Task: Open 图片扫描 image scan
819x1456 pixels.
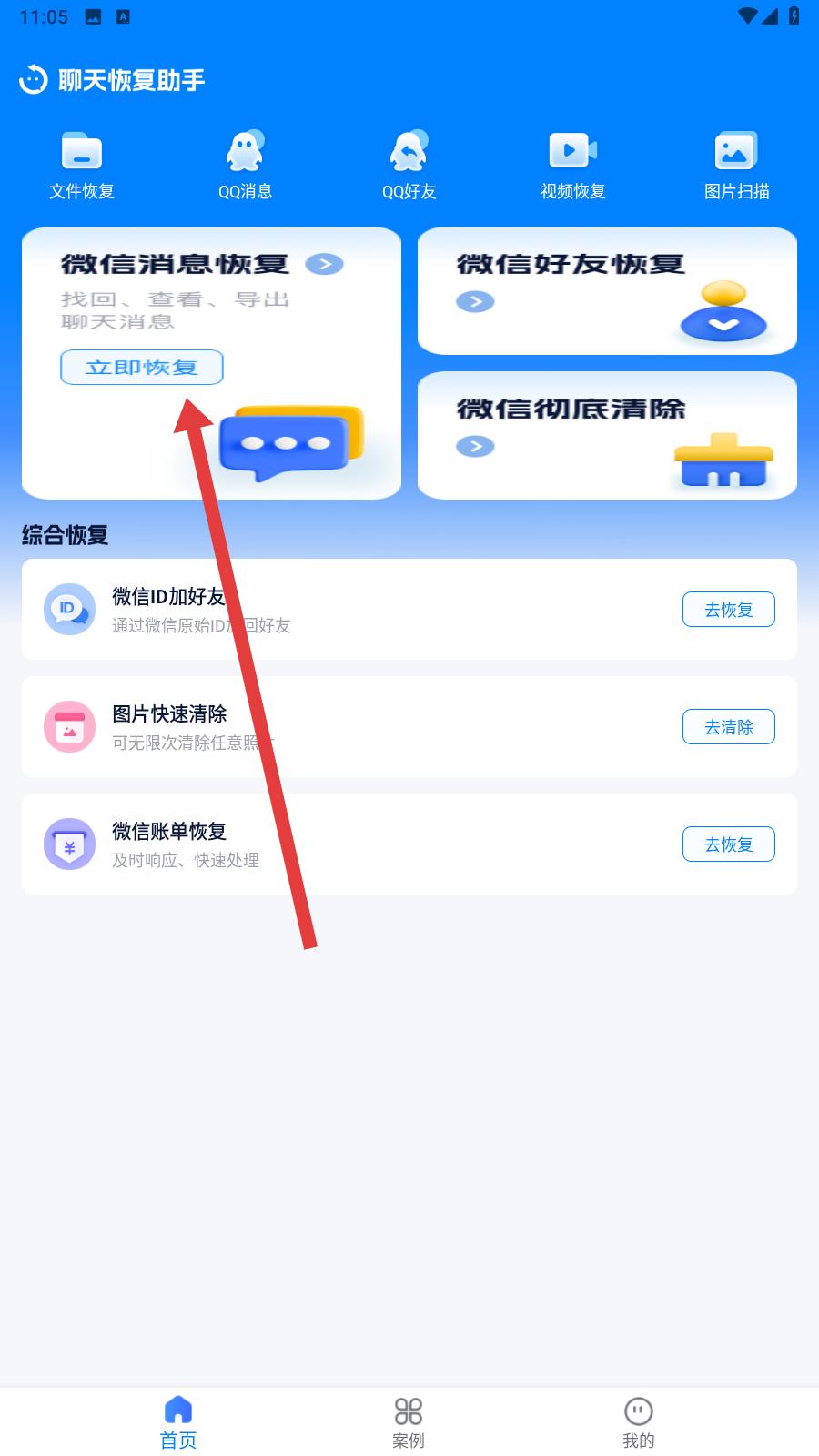Action: tap(736, 165)
